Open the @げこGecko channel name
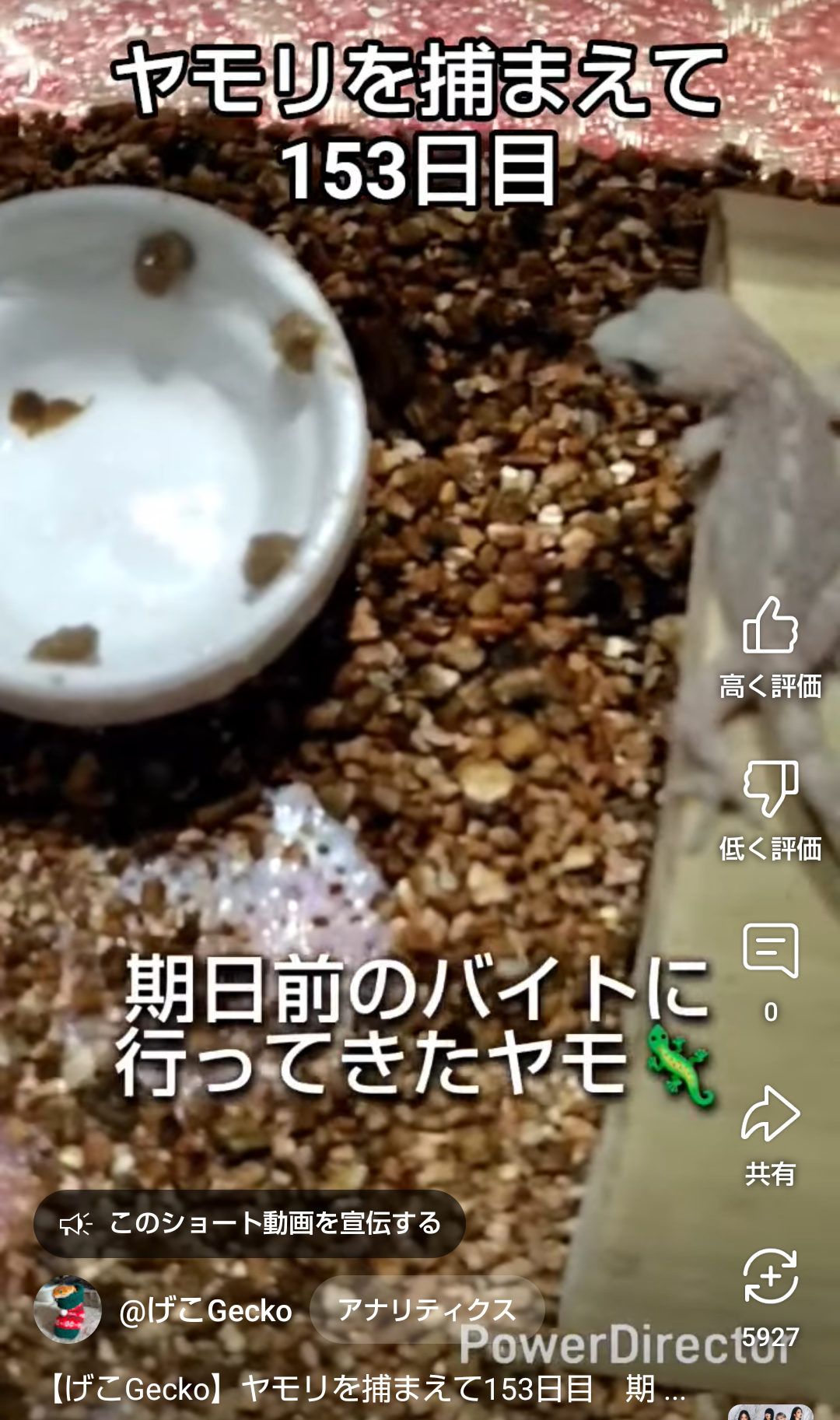 coord(205,1311)
